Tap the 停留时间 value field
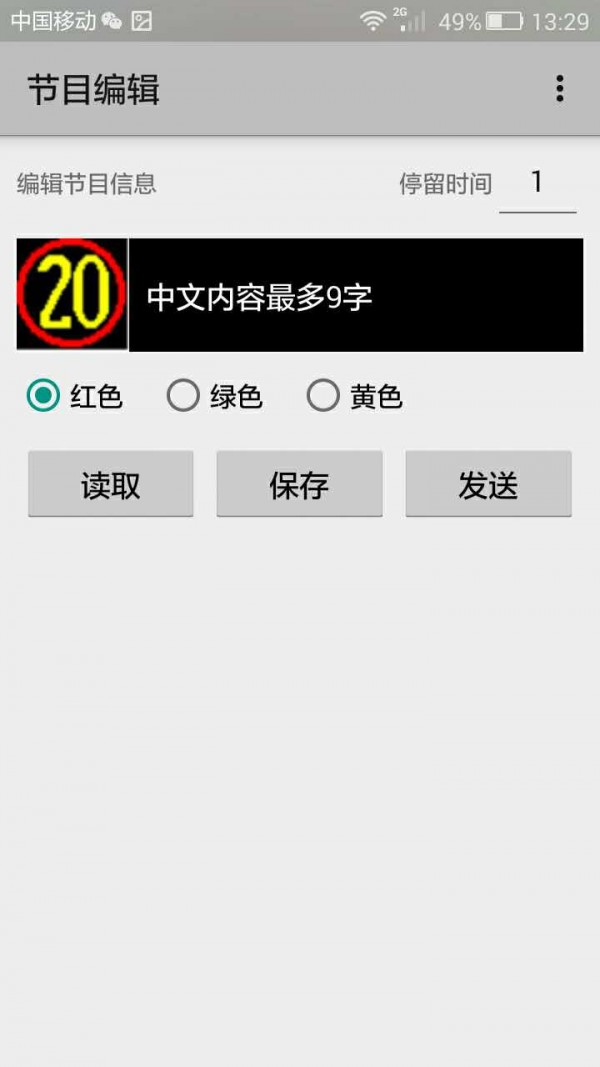600x1067 pixels. coord(537,185)
